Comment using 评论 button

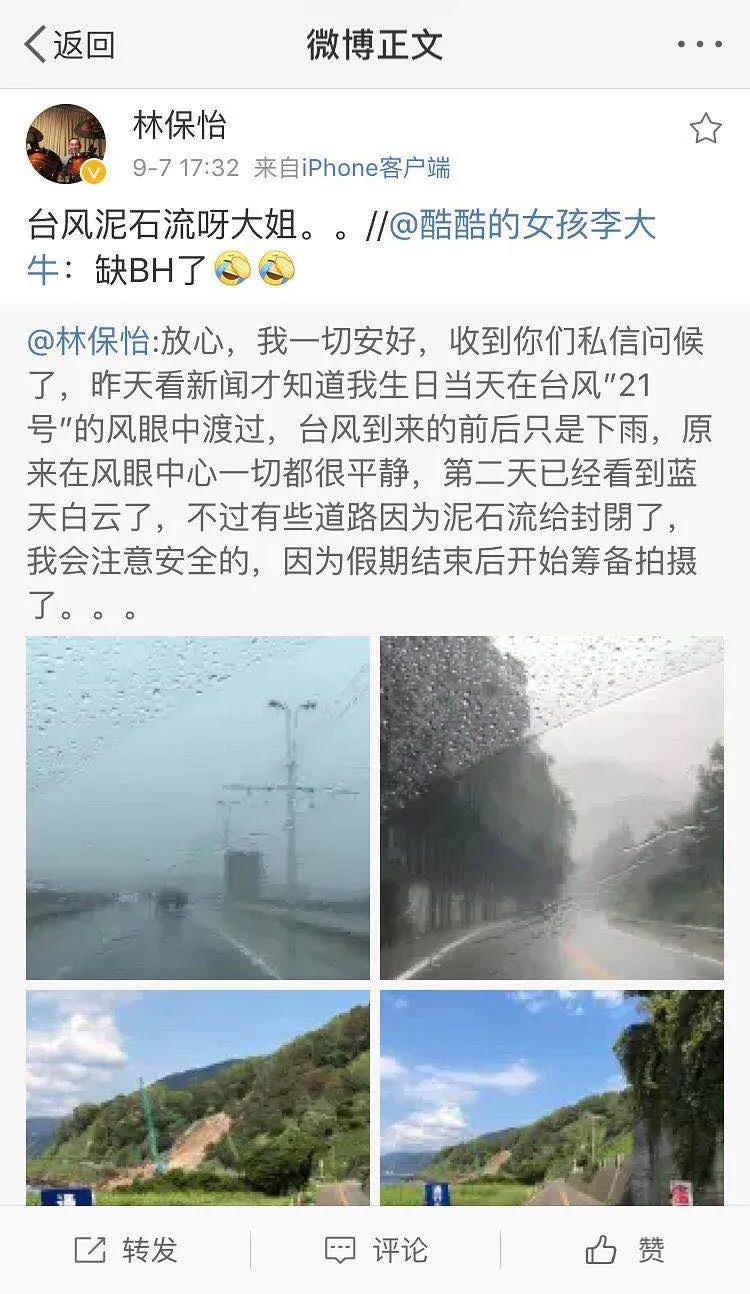pyautogui.click(x=376, y=1250)
